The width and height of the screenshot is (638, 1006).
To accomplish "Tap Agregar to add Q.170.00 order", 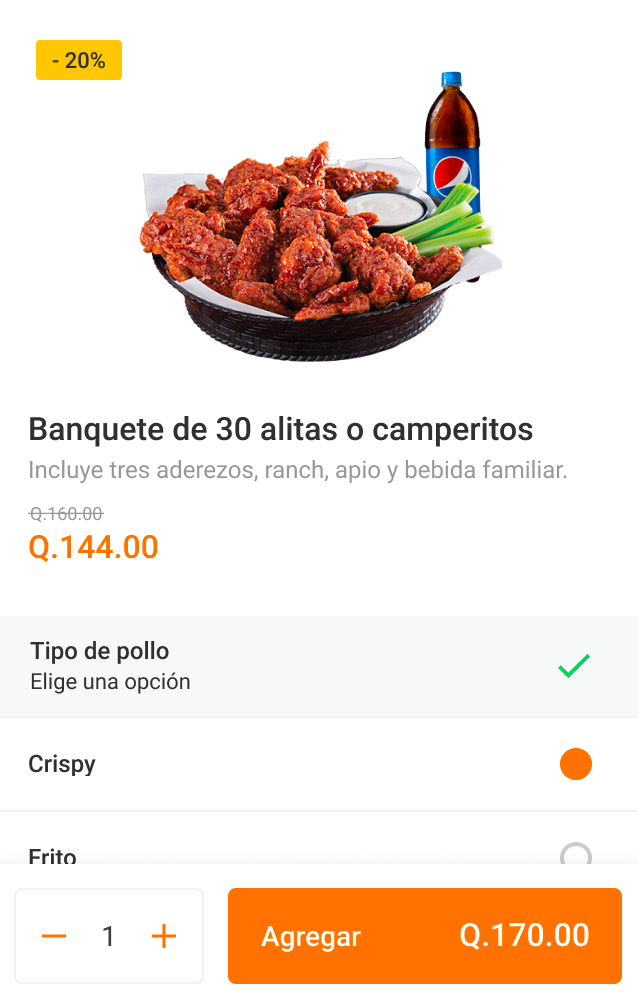I will (424, 936).
